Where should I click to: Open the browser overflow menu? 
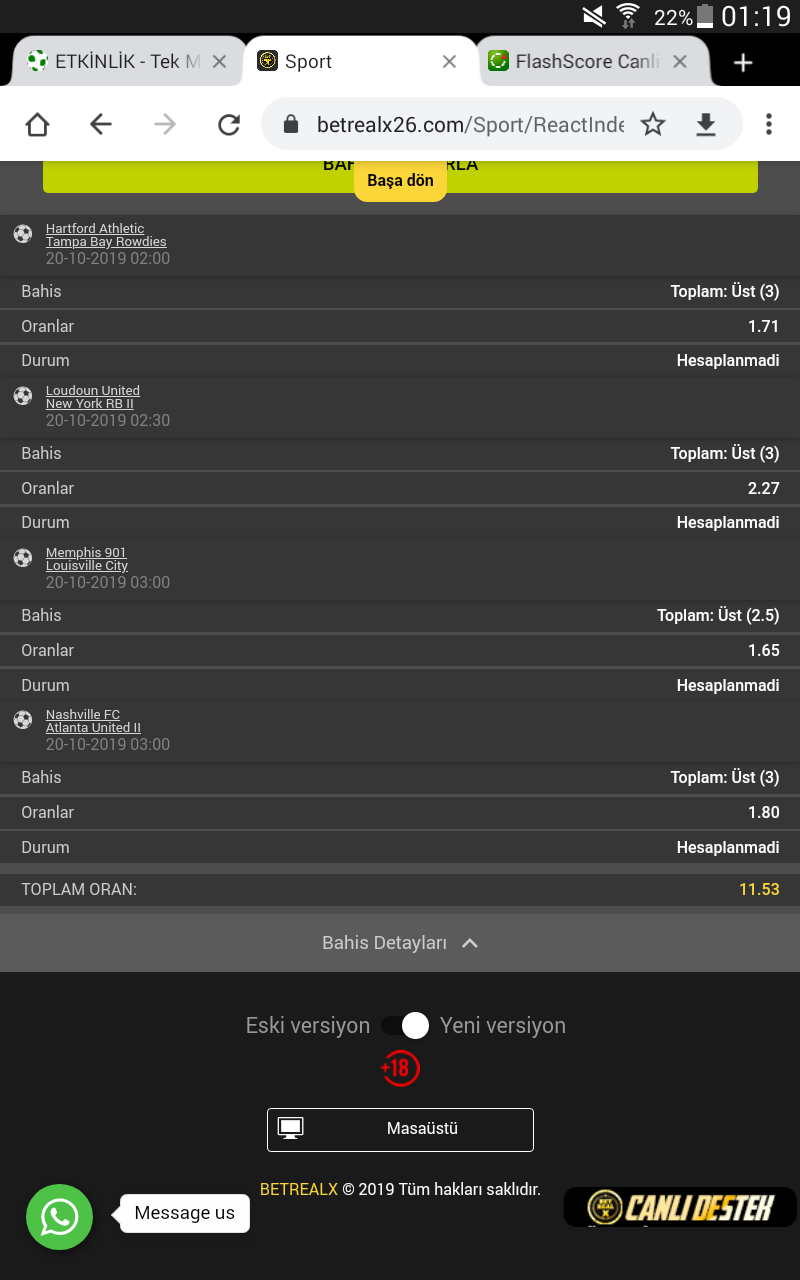[768, 124]
